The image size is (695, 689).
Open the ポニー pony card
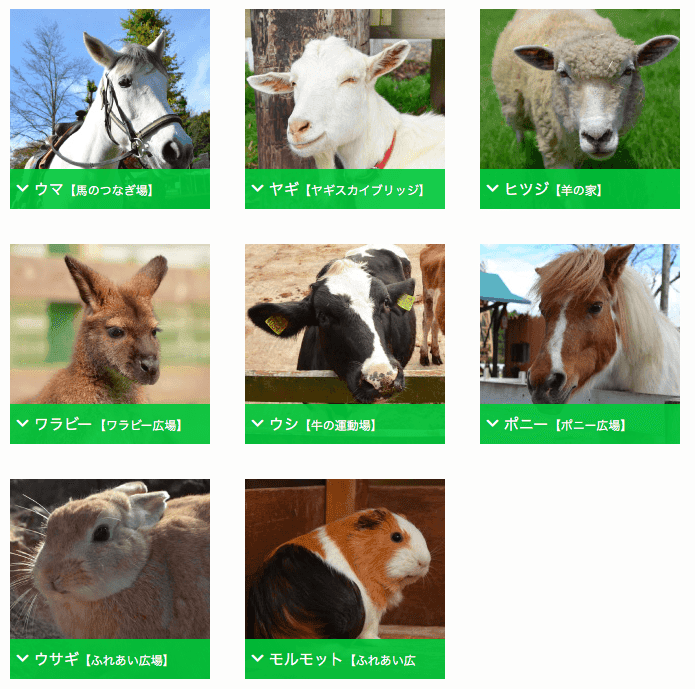pyautogui.click(x=580, y=424)
